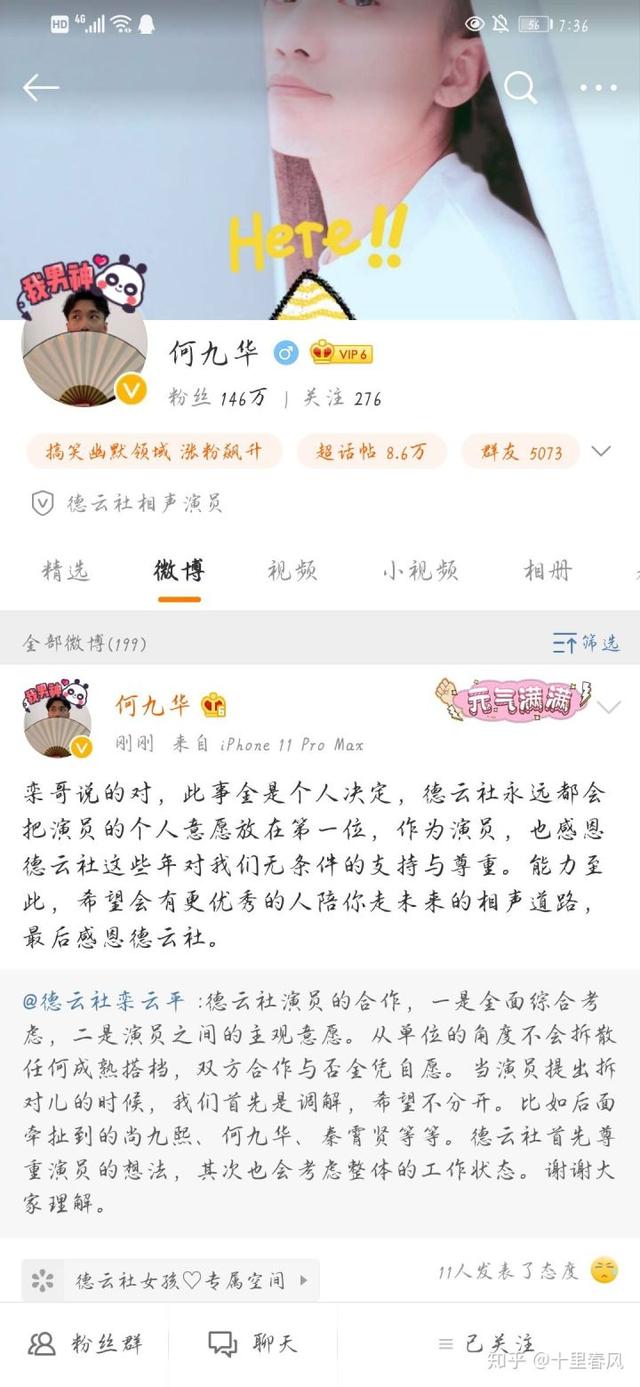Open 德云社女孩♡专属空间 topic

[170, 1280]
